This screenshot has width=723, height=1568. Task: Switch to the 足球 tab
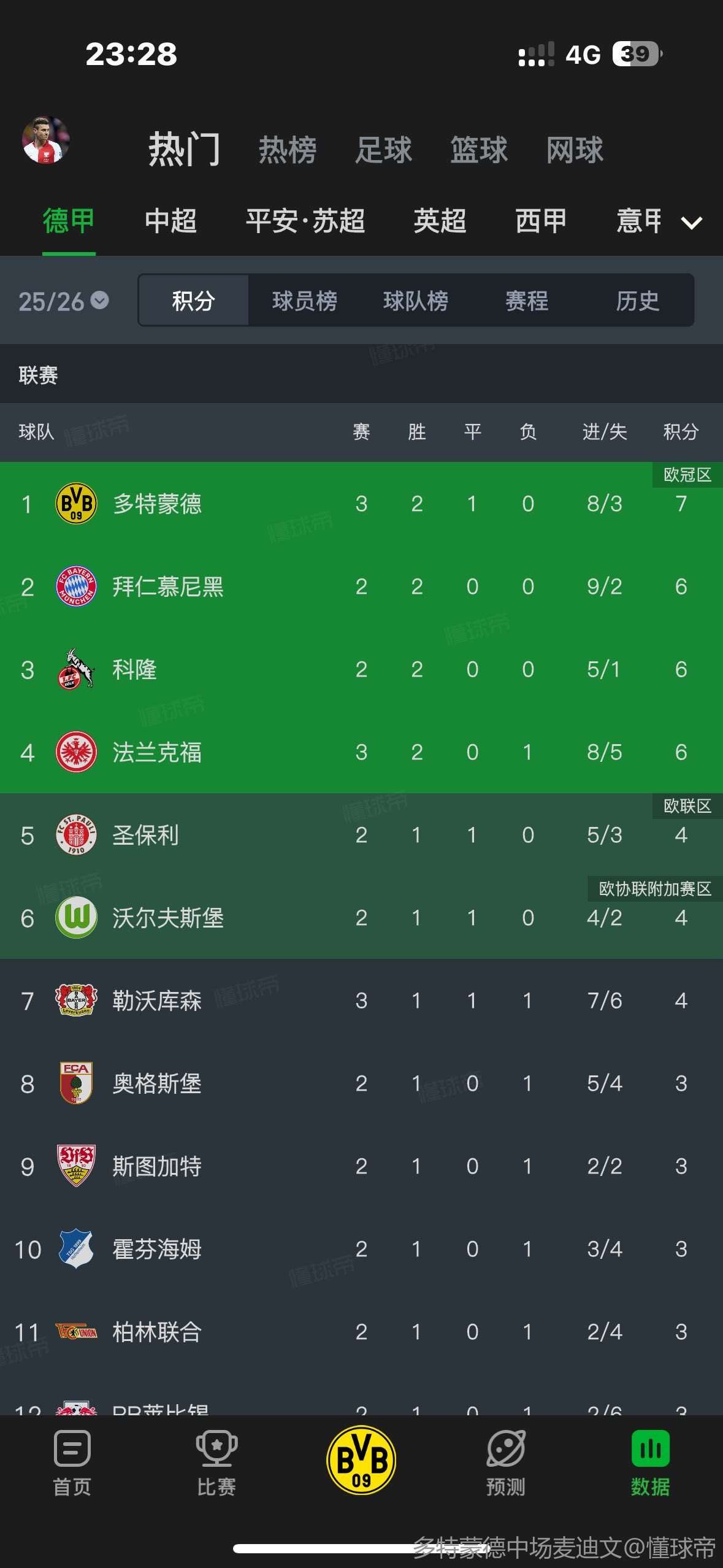383,150
